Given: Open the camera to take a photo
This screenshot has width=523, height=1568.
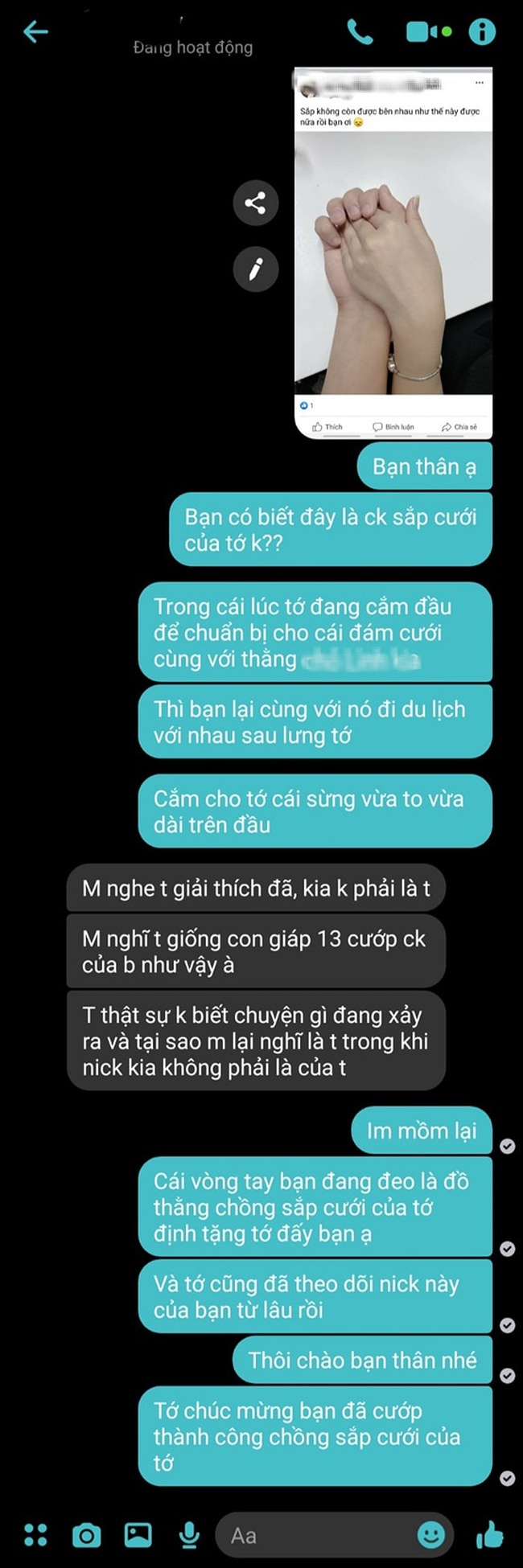Looking at the screenshot, I should (87, 1534).
